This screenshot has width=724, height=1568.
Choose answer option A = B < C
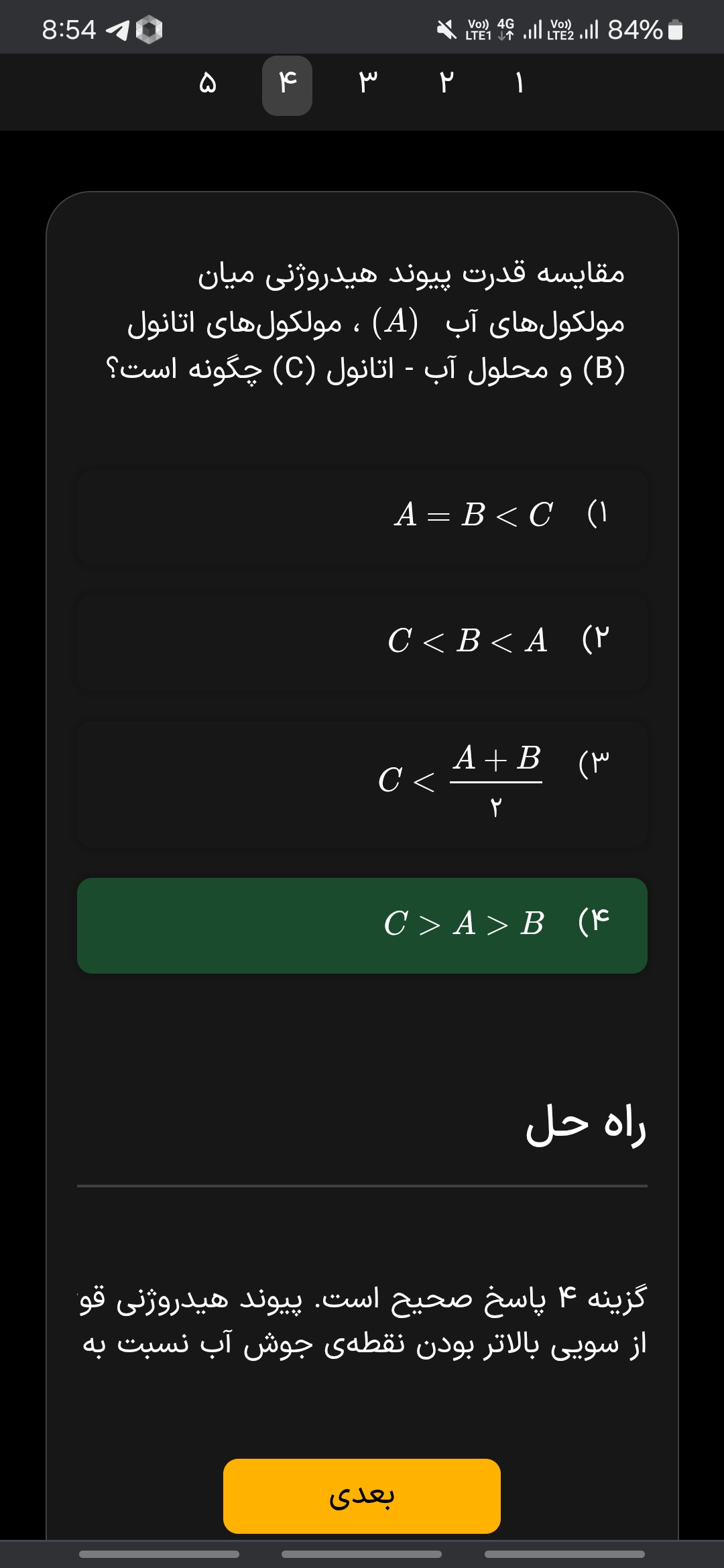pyautogui.click(x=362, y=516)
